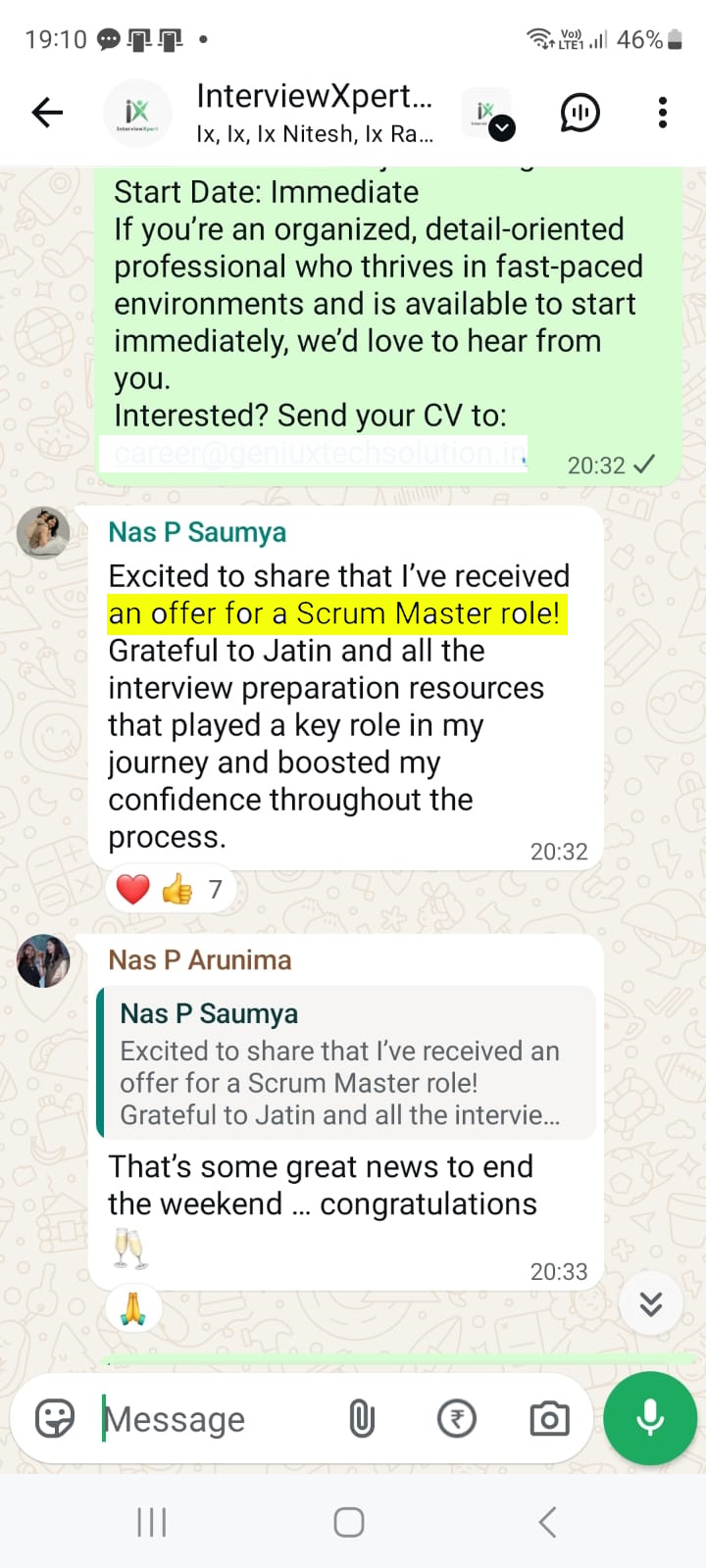
Task: Open the emoji and sticker picker
Action: [x=55, y=1418]
